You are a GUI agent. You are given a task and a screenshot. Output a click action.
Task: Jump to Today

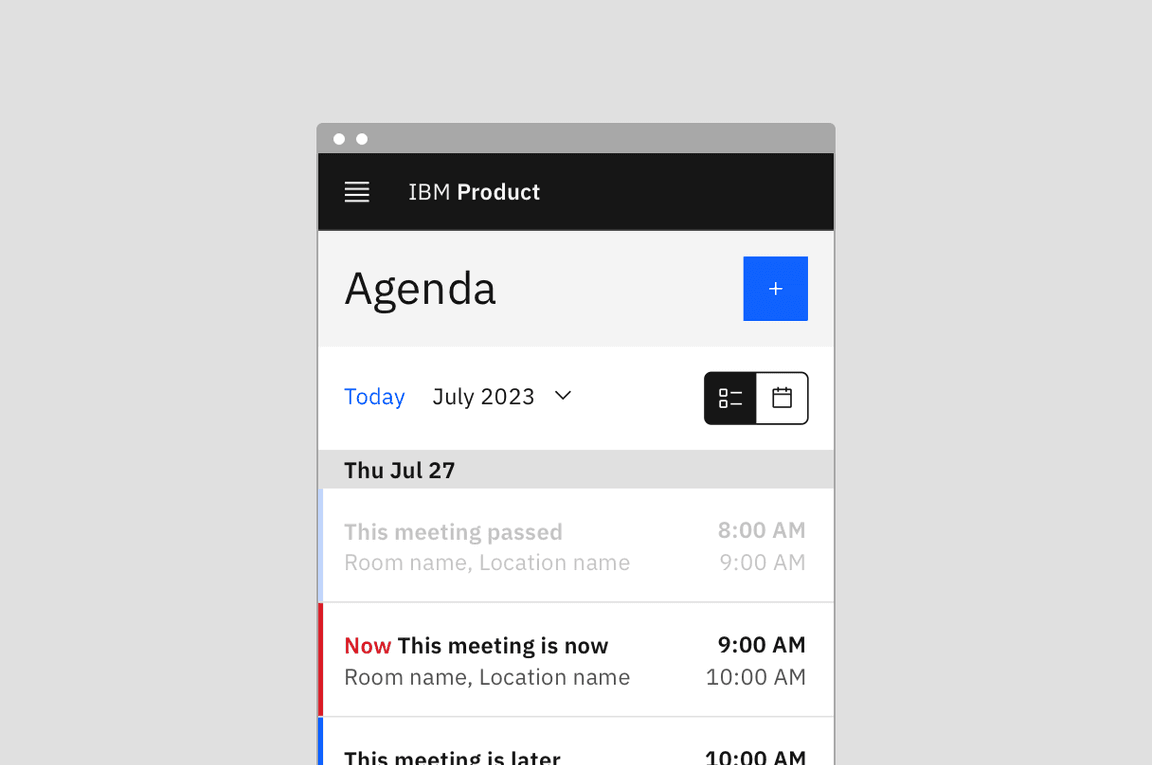[374, 397]
